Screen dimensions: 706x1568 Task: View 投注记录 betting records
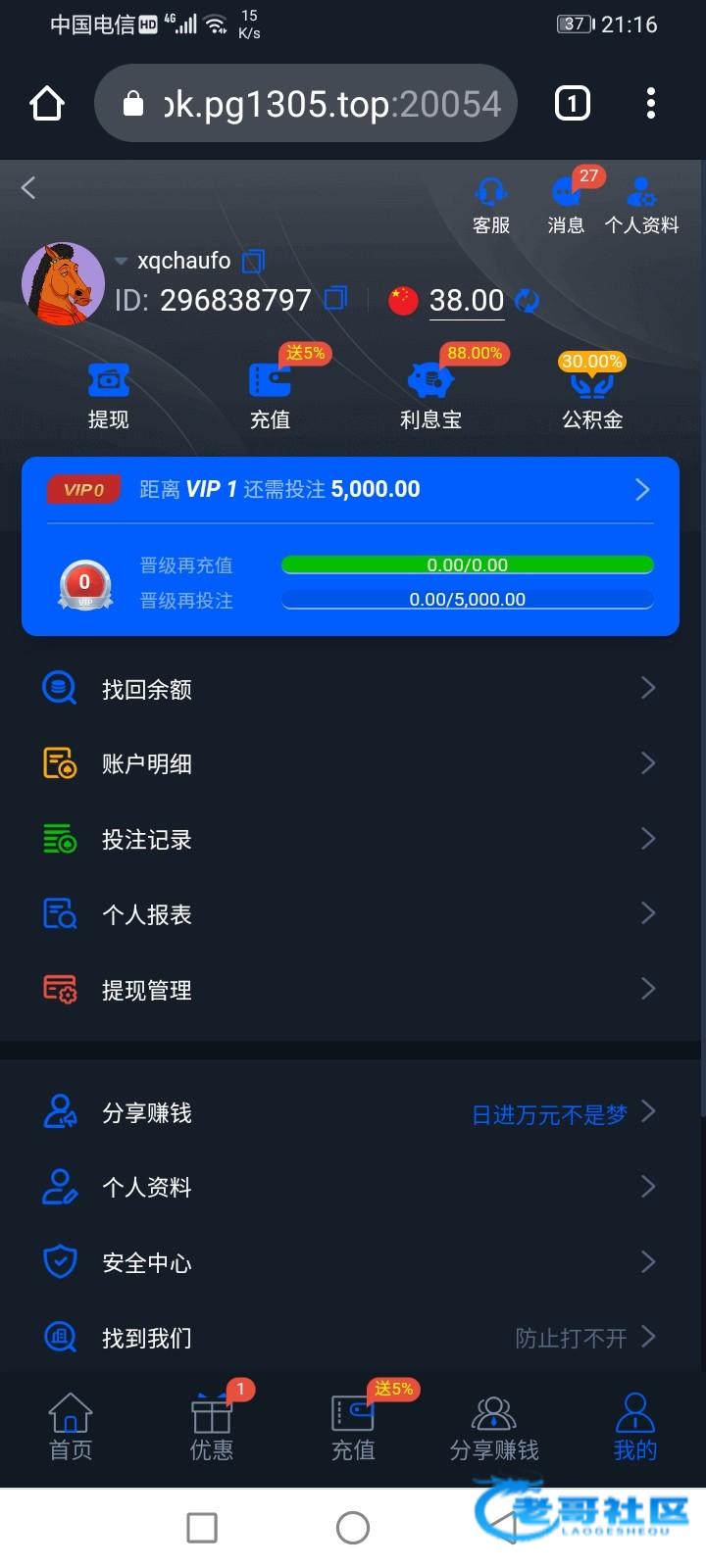(x=350, y=839)
